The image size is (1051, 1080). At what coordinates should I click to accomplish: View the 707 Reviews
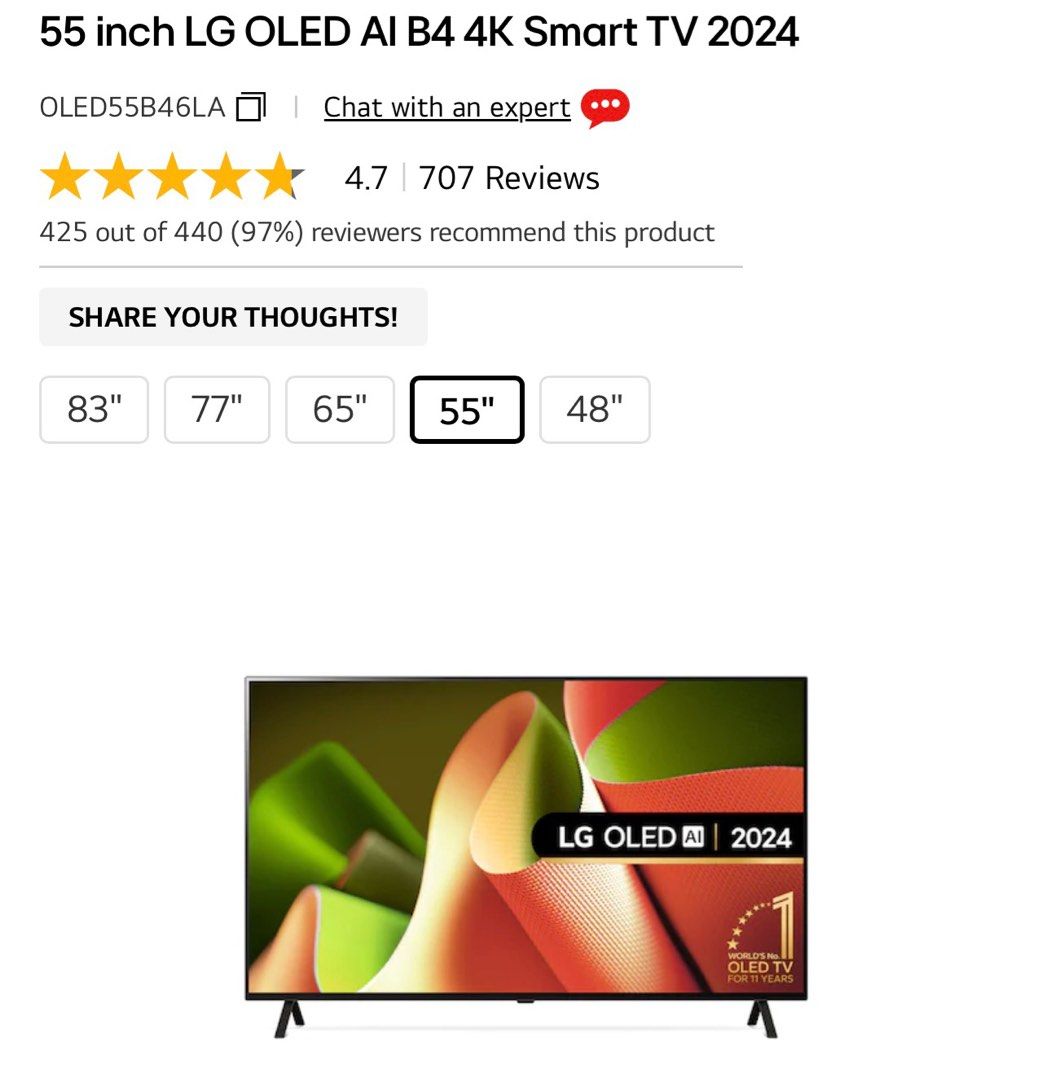506,177
